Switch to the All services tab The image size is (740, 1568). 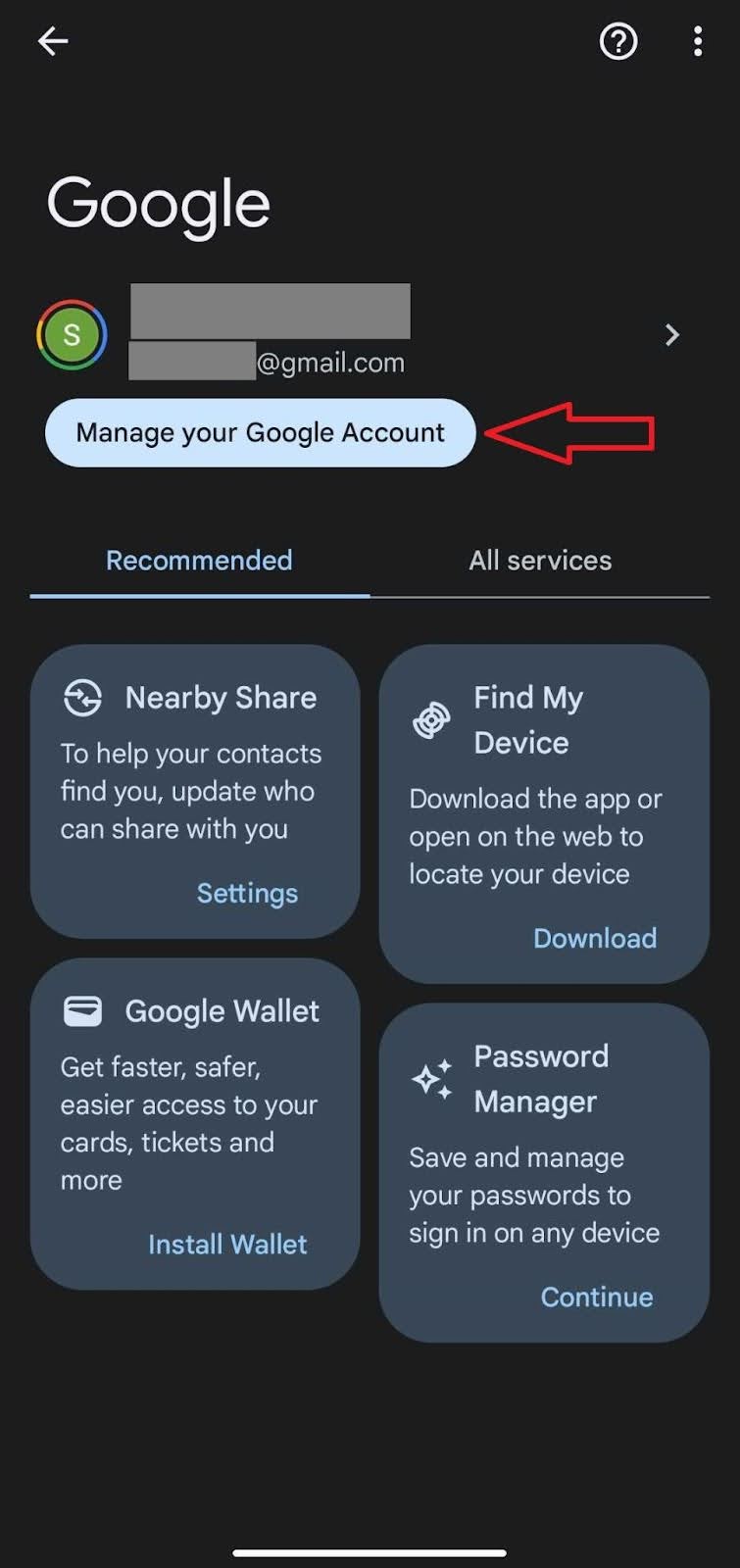[540, 561]
